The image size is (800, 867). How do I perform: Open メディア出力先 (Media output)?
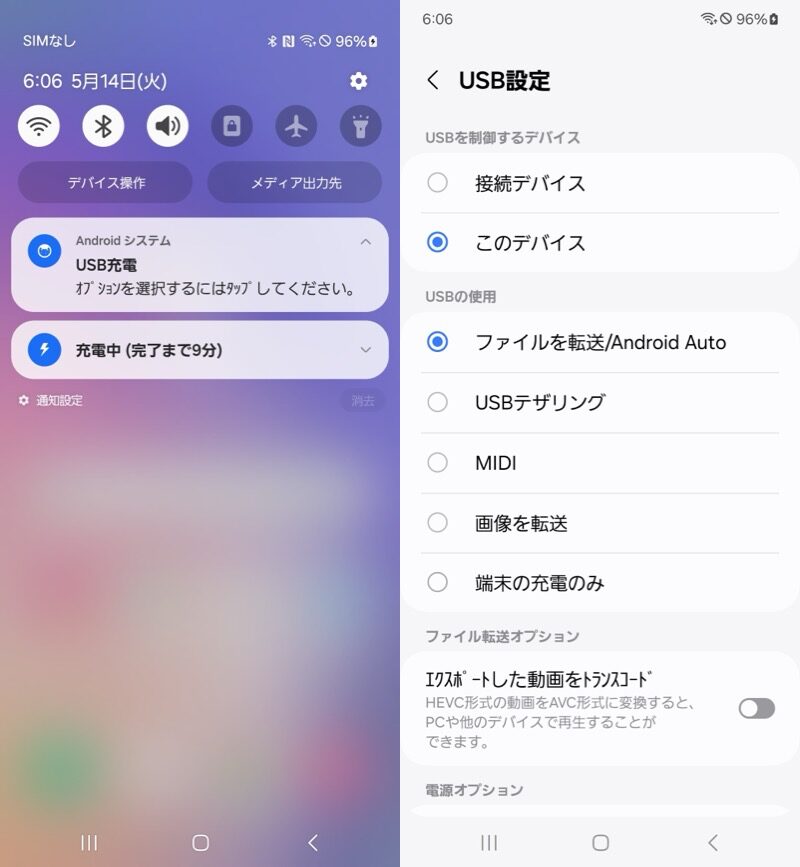[x=295, y=183]
